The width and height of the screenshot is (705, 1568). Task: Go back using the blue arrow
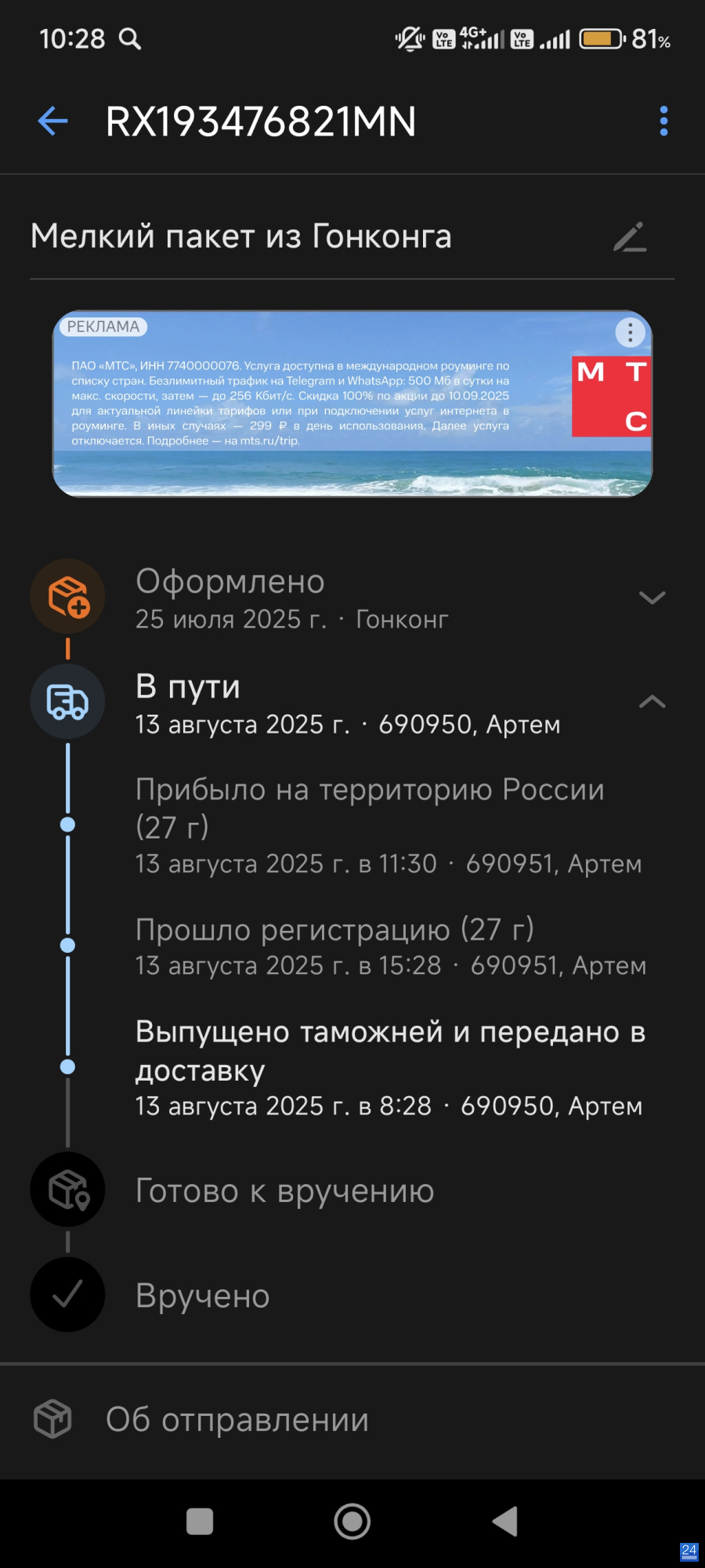(x=52, y=121)
